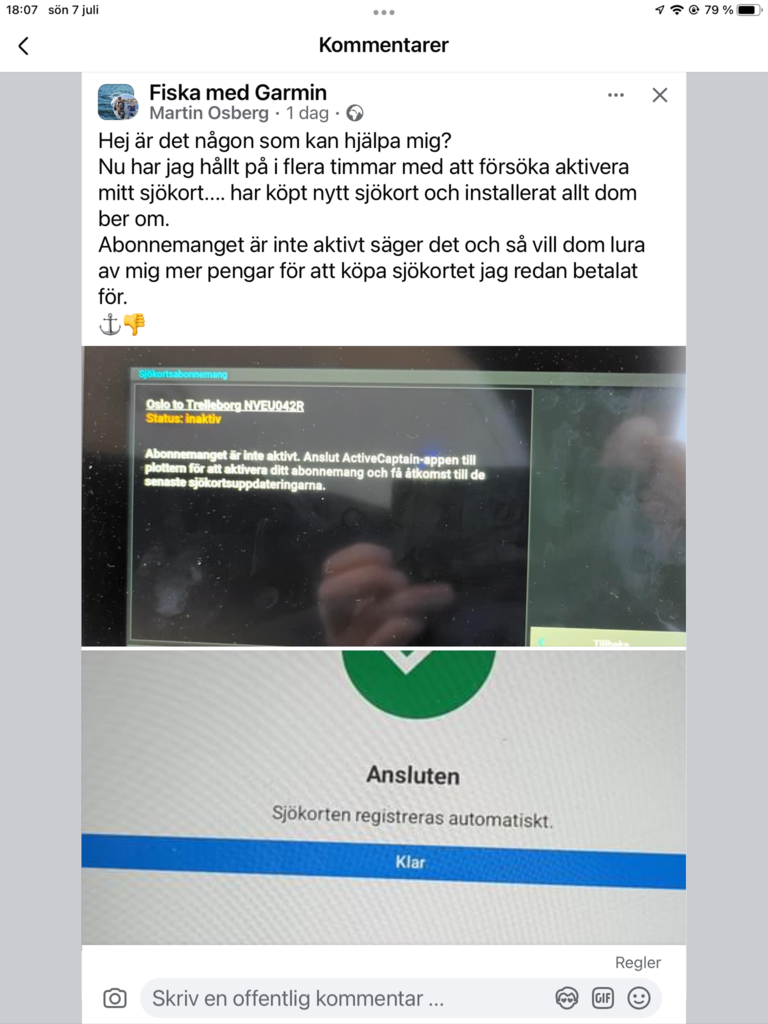View Martin Osberg's profile
This screenshot has height=1024, width=768.
click(208, 113)
